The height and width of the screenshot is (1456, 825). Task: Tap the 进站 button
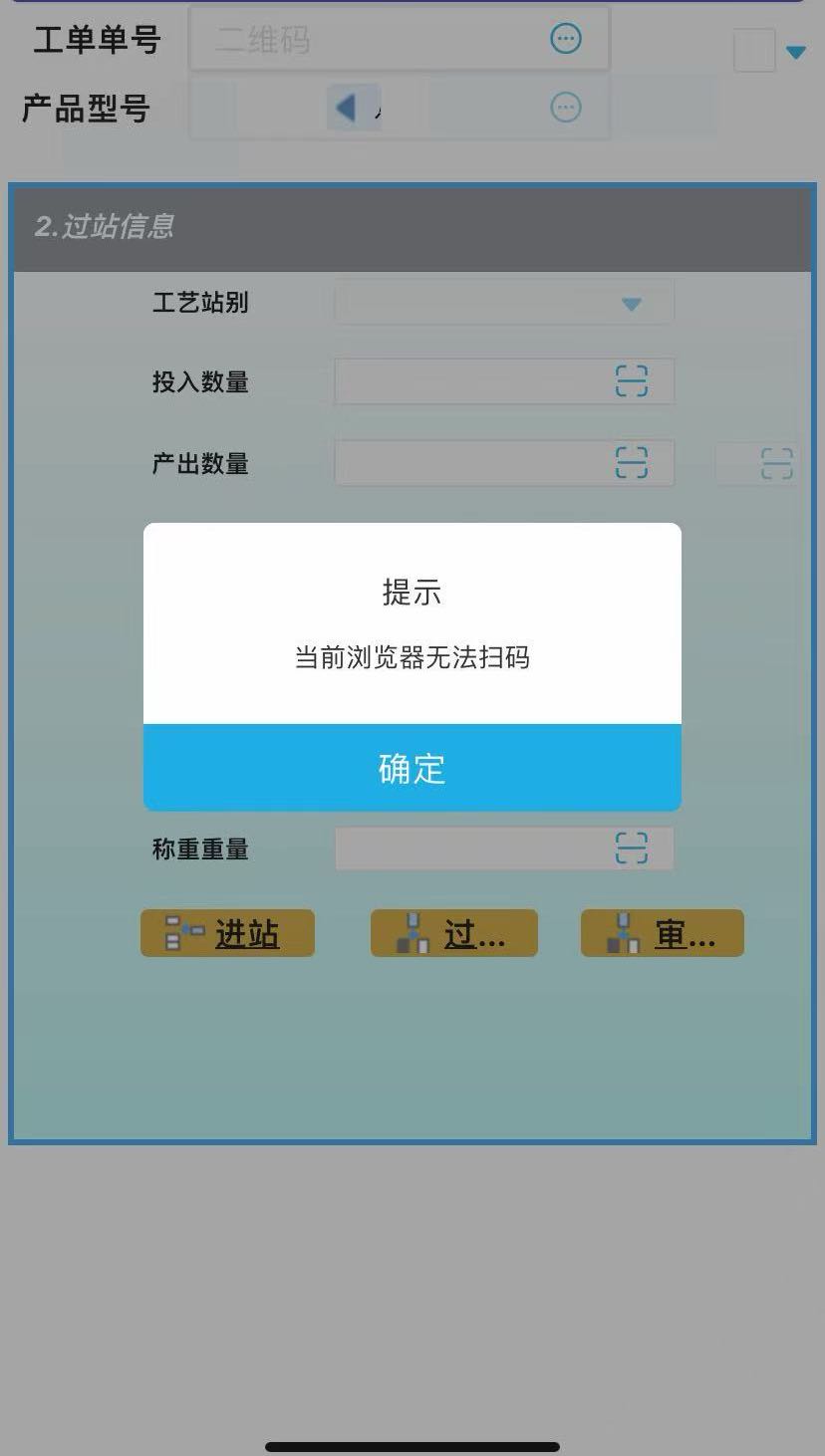(227, 933)
